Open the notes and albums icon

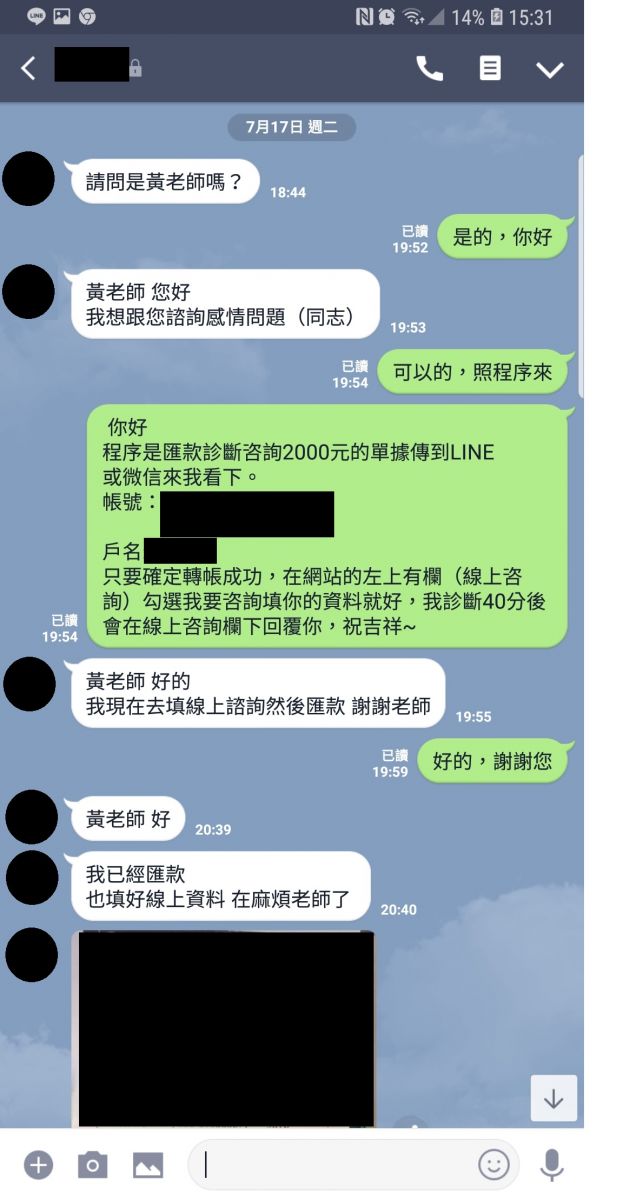[490, 68]
